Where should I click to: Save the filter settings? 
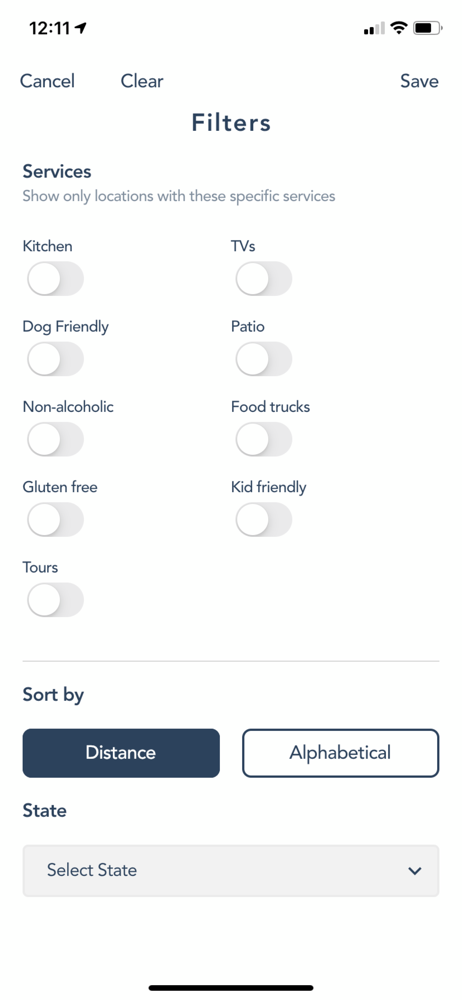point(419,81)
